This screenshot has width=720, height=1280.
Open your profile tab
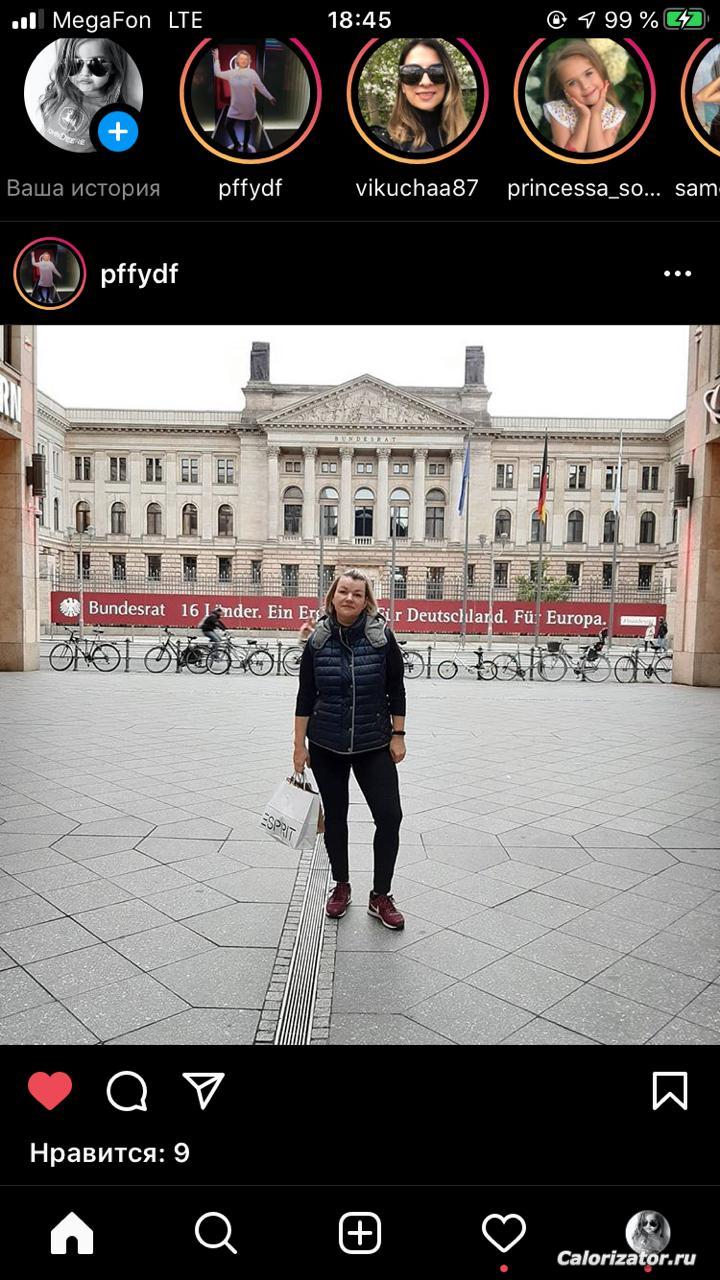click(x=647, y=1232)
